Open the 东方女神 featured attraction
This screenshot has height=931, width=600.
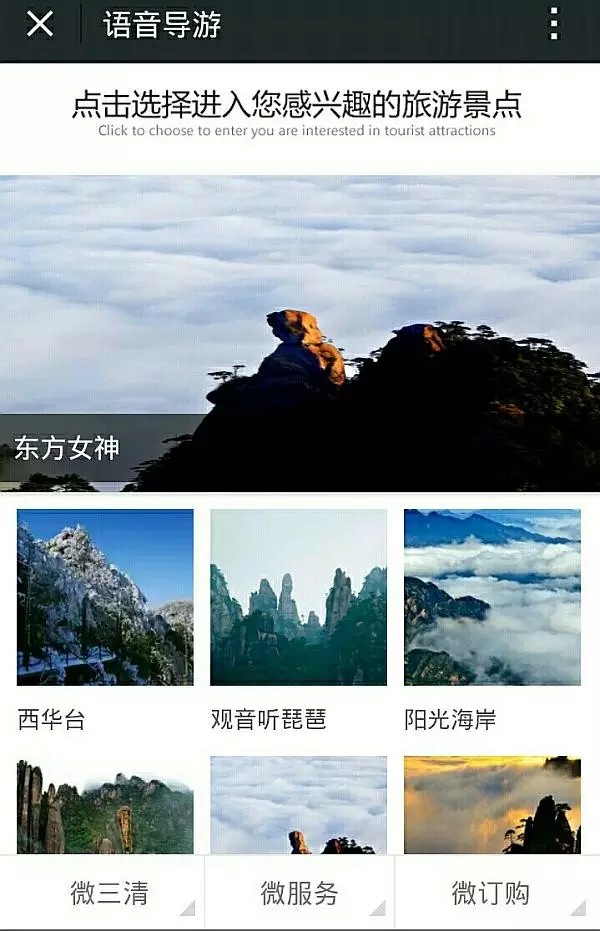(x=300, y=334)
